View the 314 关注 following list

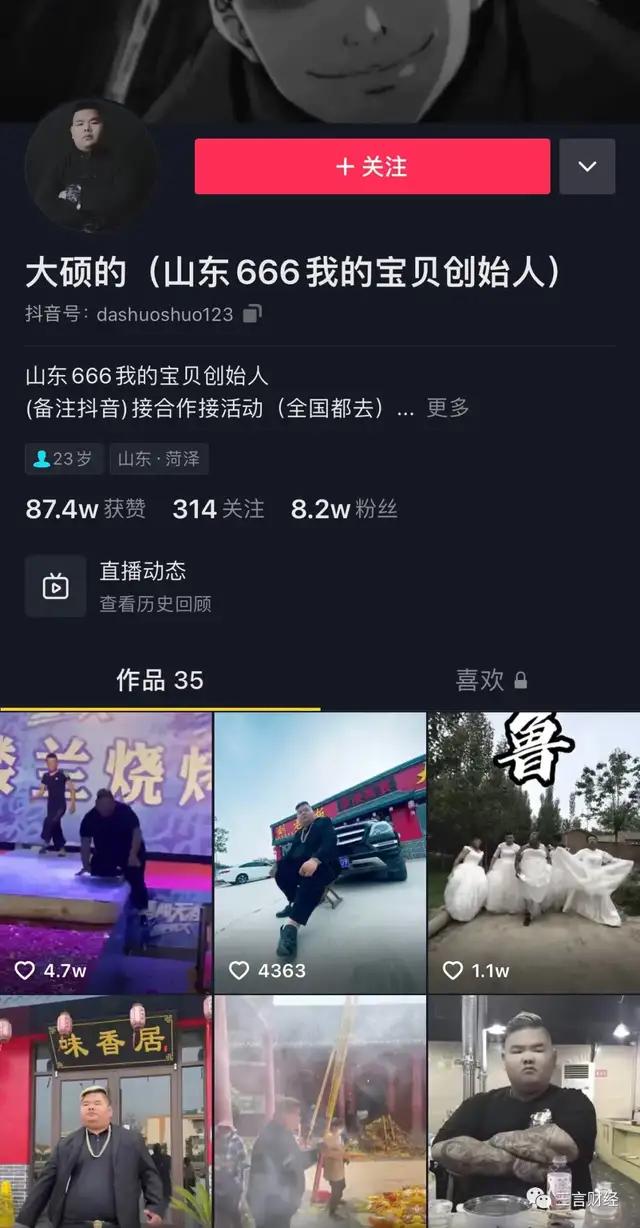pos(218,509)
